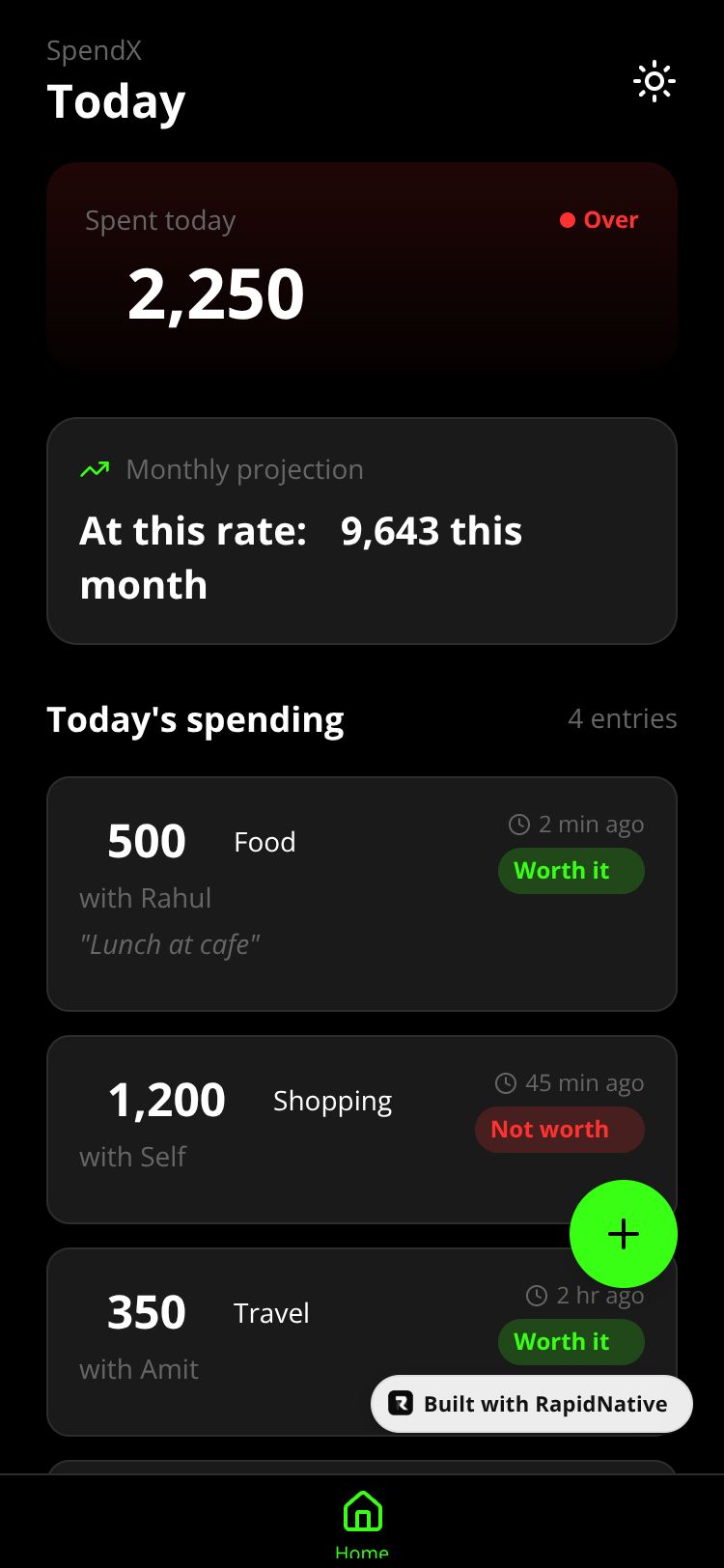
Task: Add a new expense with plus button
Action: [x=624, y=1233]
